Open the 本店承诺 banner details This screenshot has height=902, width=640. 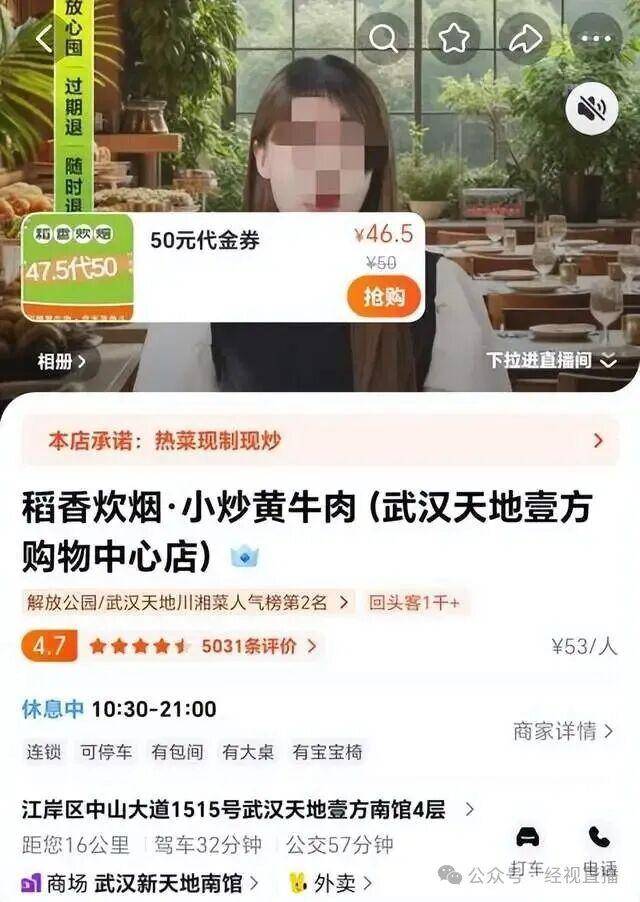(320, 440)
